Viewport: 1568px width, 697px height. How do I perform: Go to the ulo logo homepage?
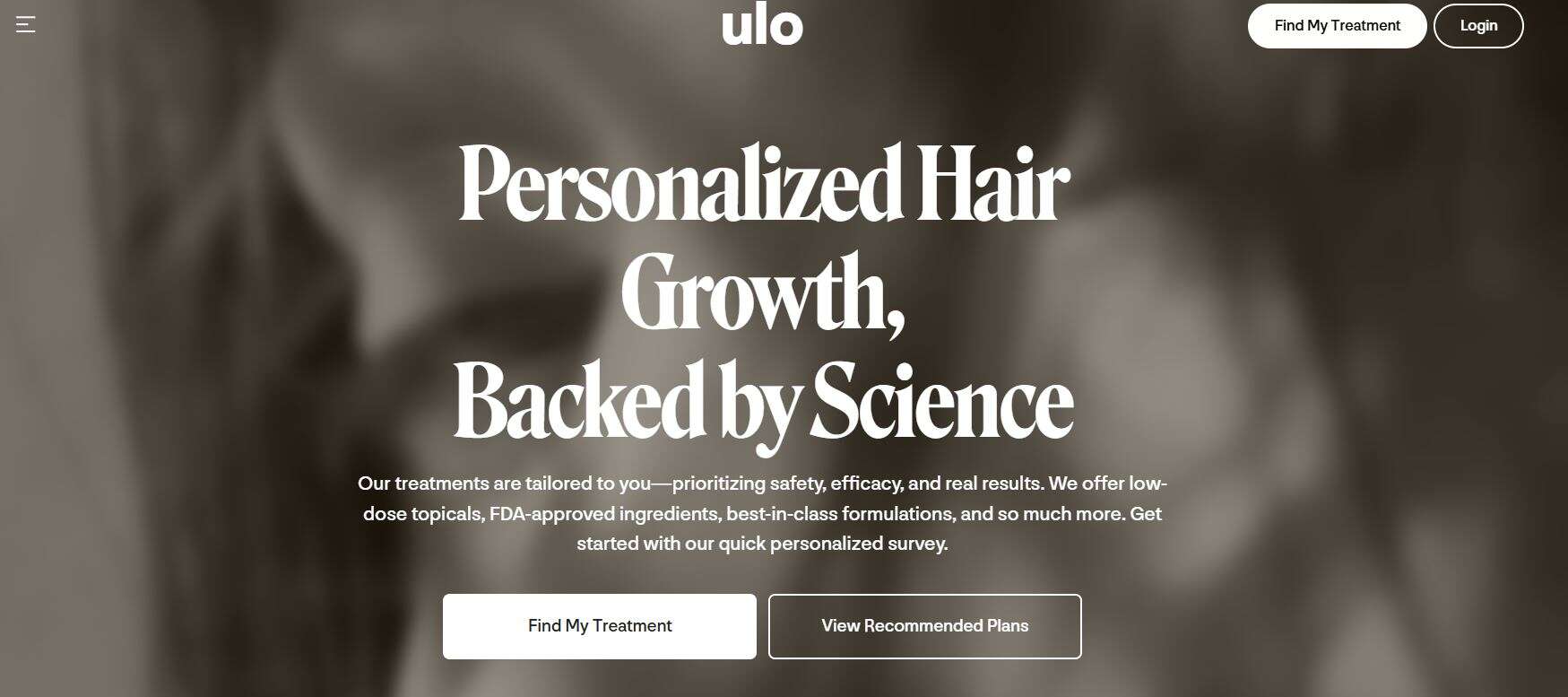(762, 26)
